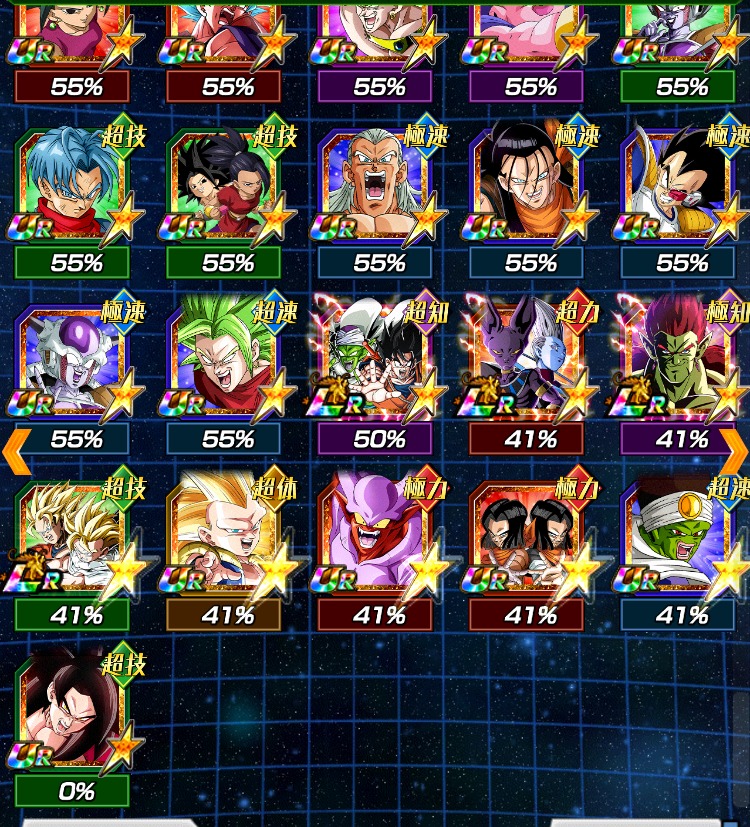The image size is (750, 827).
Task: Select the Caulifla and Kale duo card
Action: click(224, 187)
